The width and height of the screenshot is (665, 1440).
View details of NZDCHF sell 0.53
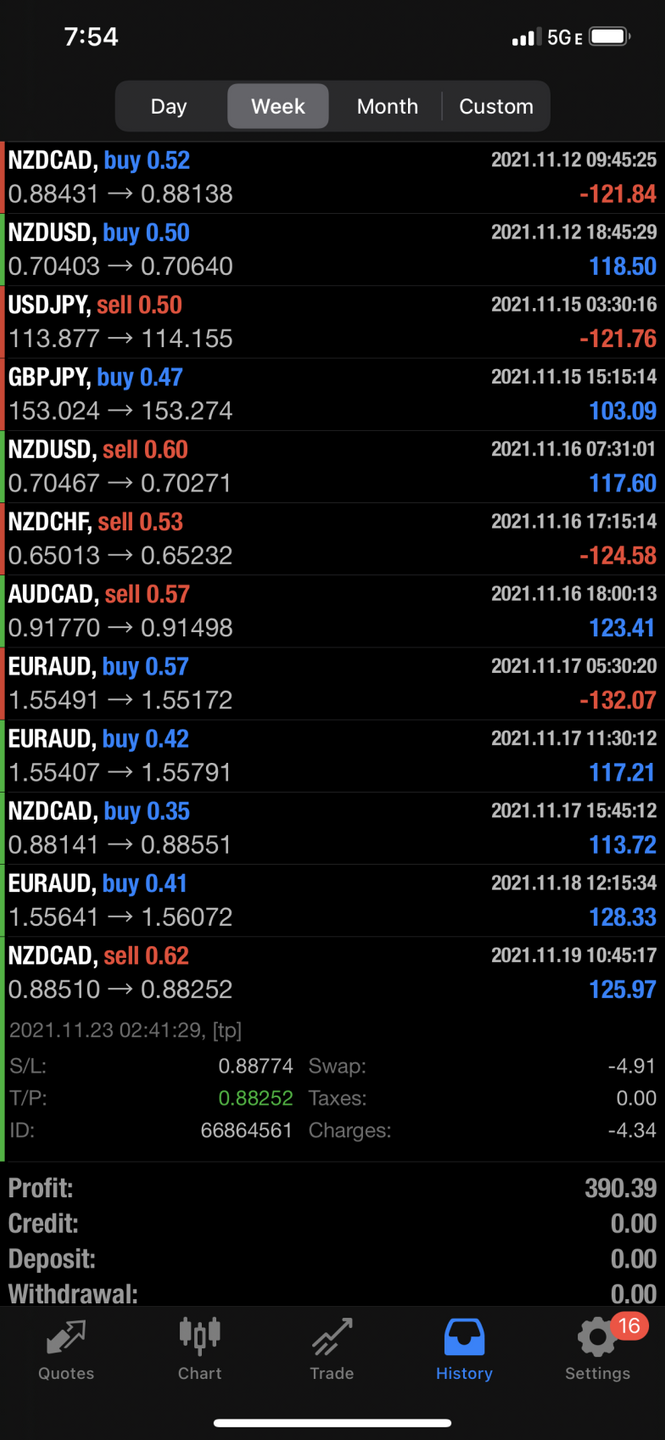[x=332, y=538]
